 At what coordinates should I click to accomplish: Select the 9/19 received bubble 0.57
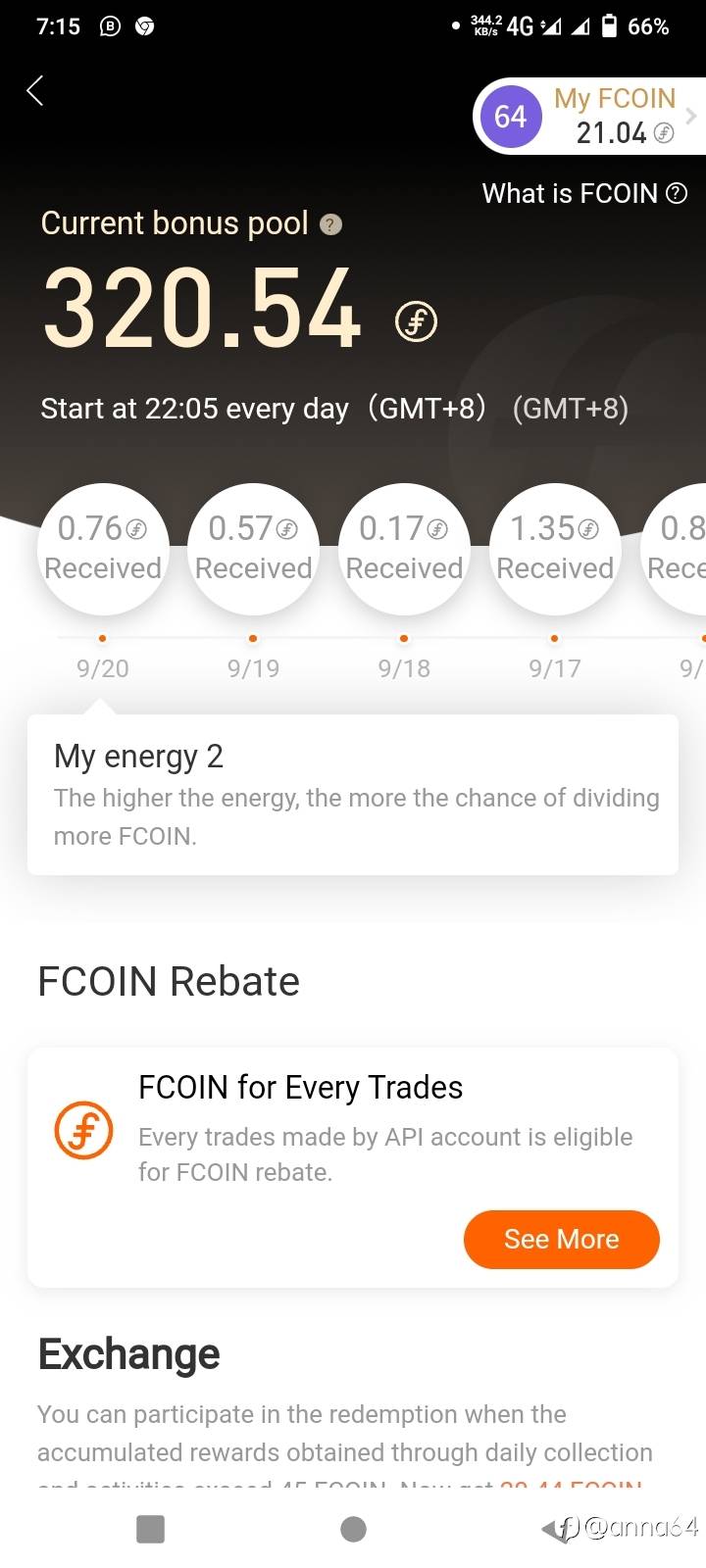253,549
